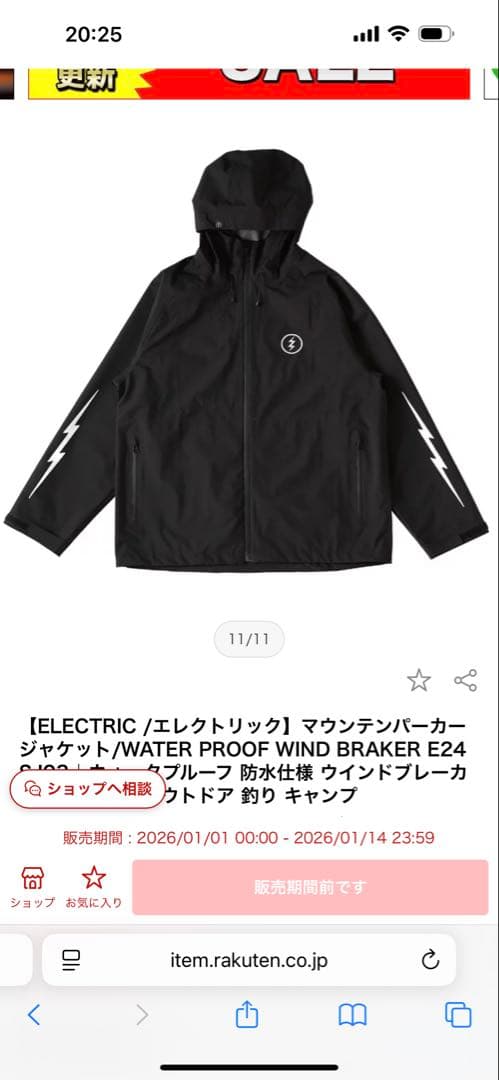Open the ショップ store page
This screenshot has height=1080, width=499.
(32, 887)
